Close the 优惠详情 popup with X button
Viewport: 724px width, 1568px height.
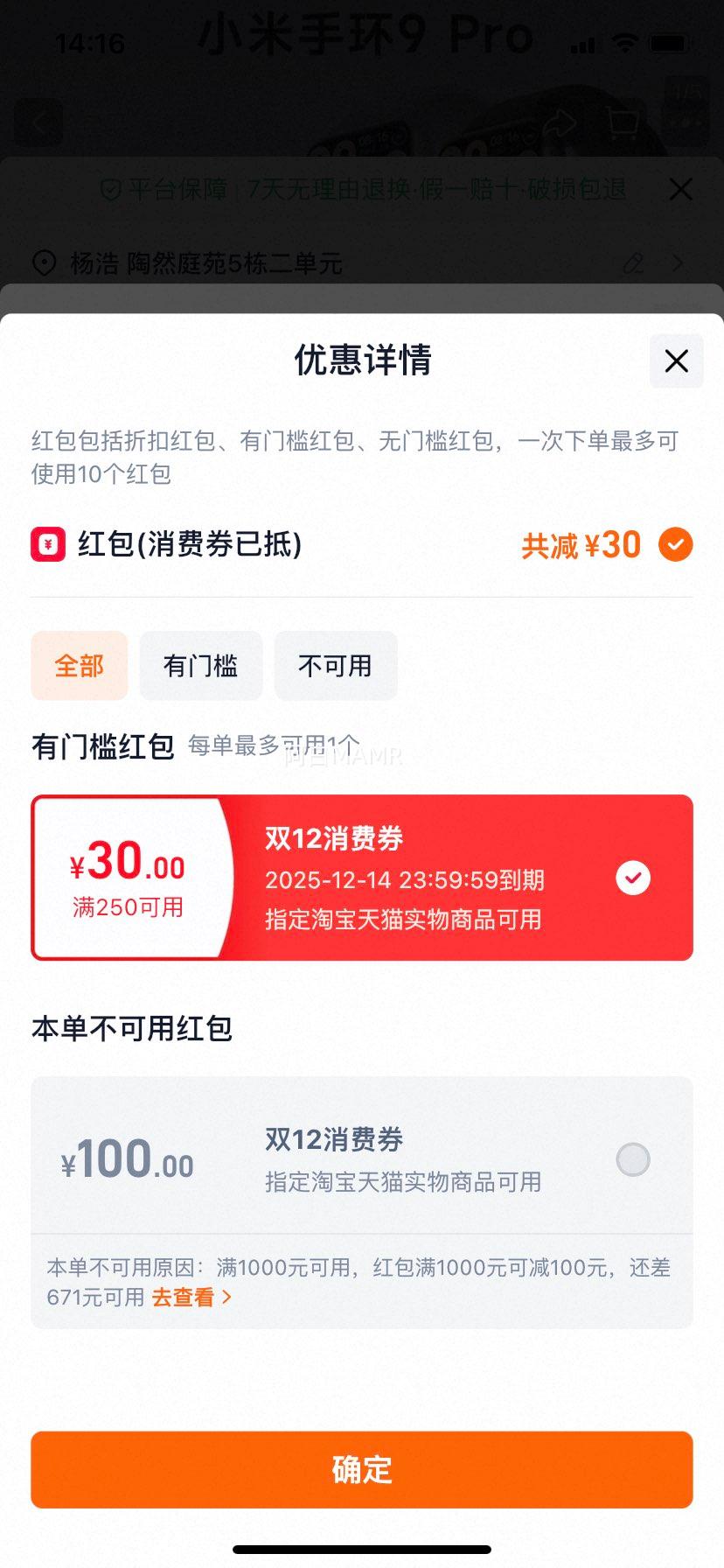674,361
